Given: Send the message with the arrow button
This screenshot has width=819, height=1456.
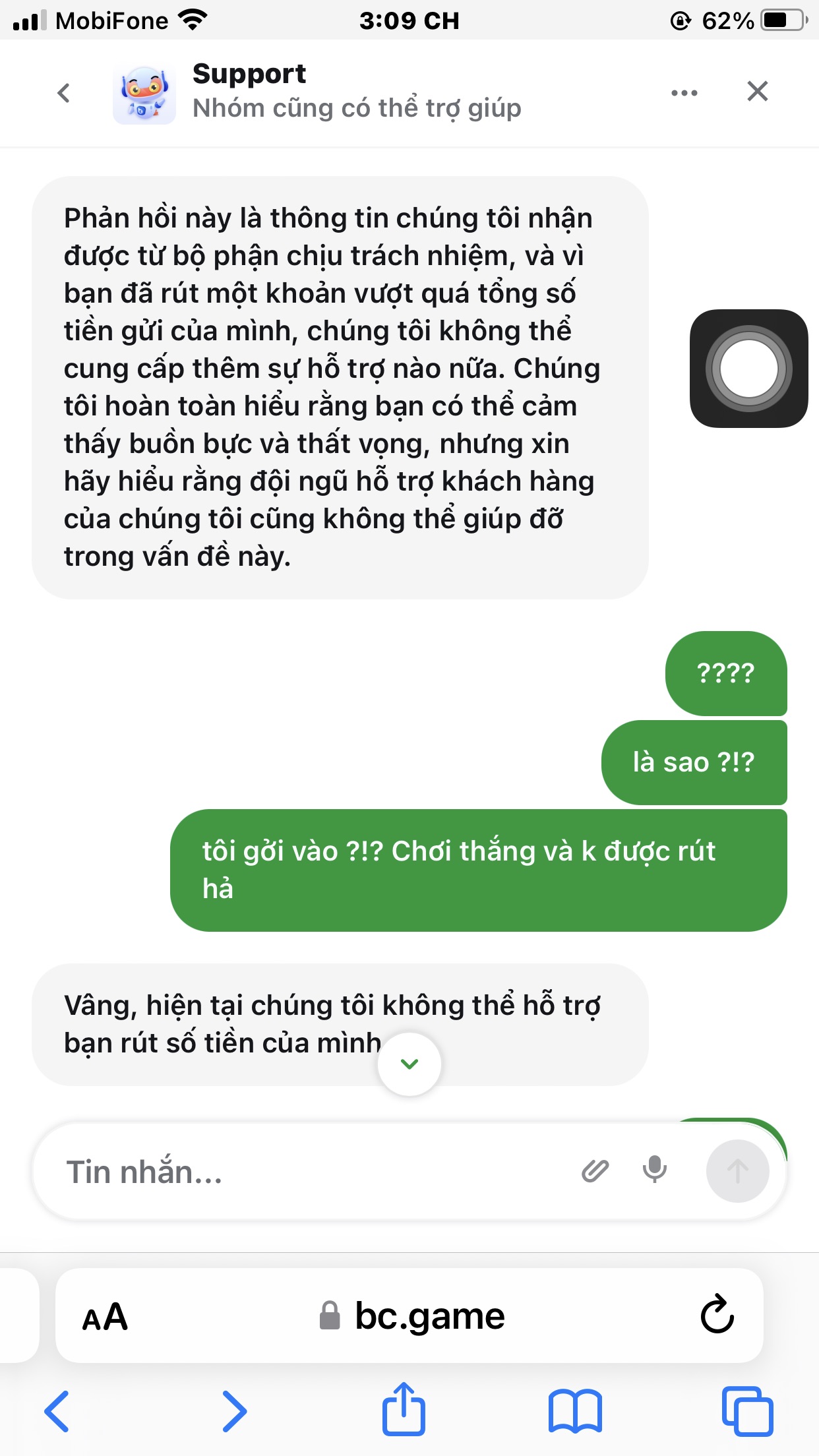Looking at the screenshot, I should [737, 1171].
